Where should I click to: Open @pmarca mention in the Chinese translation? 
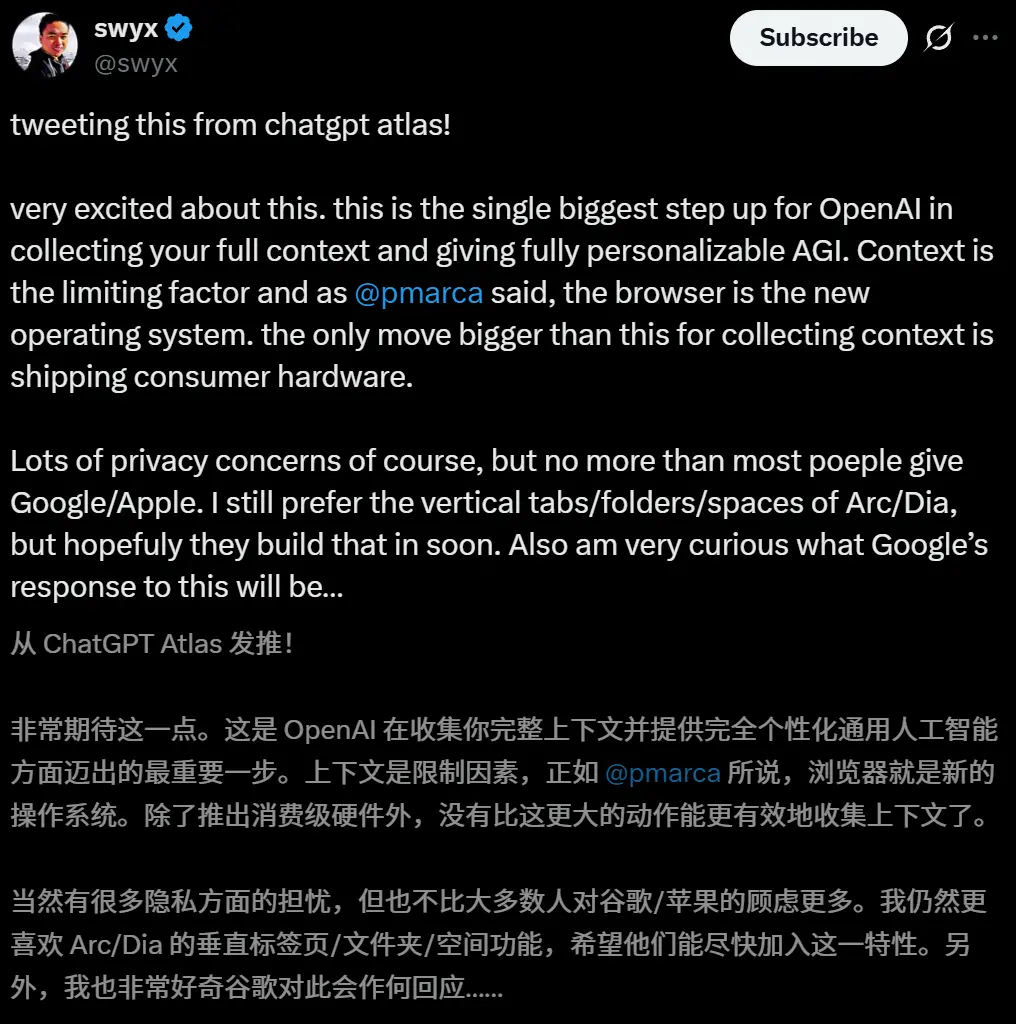click(663, 773)
